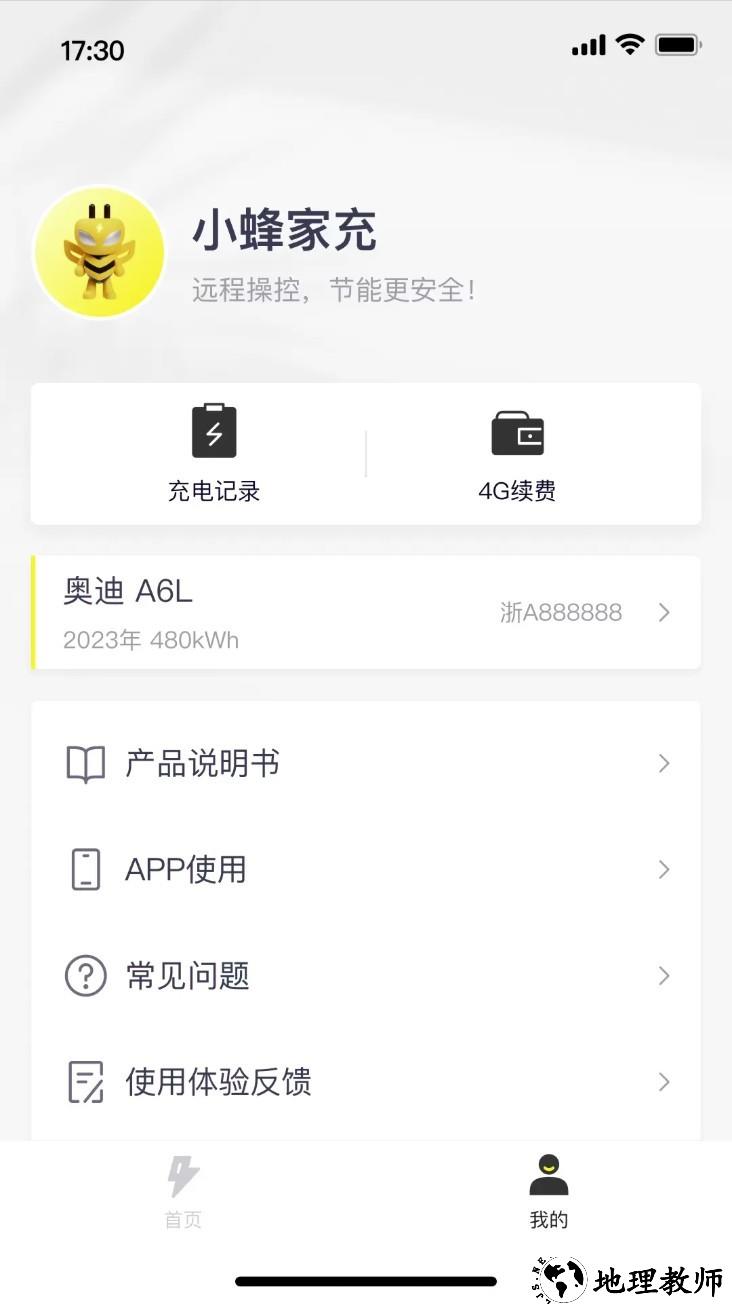Screen dimensions: 732x1304
Task: Open APP使用 using its chevron
Action: pos(663,870)
